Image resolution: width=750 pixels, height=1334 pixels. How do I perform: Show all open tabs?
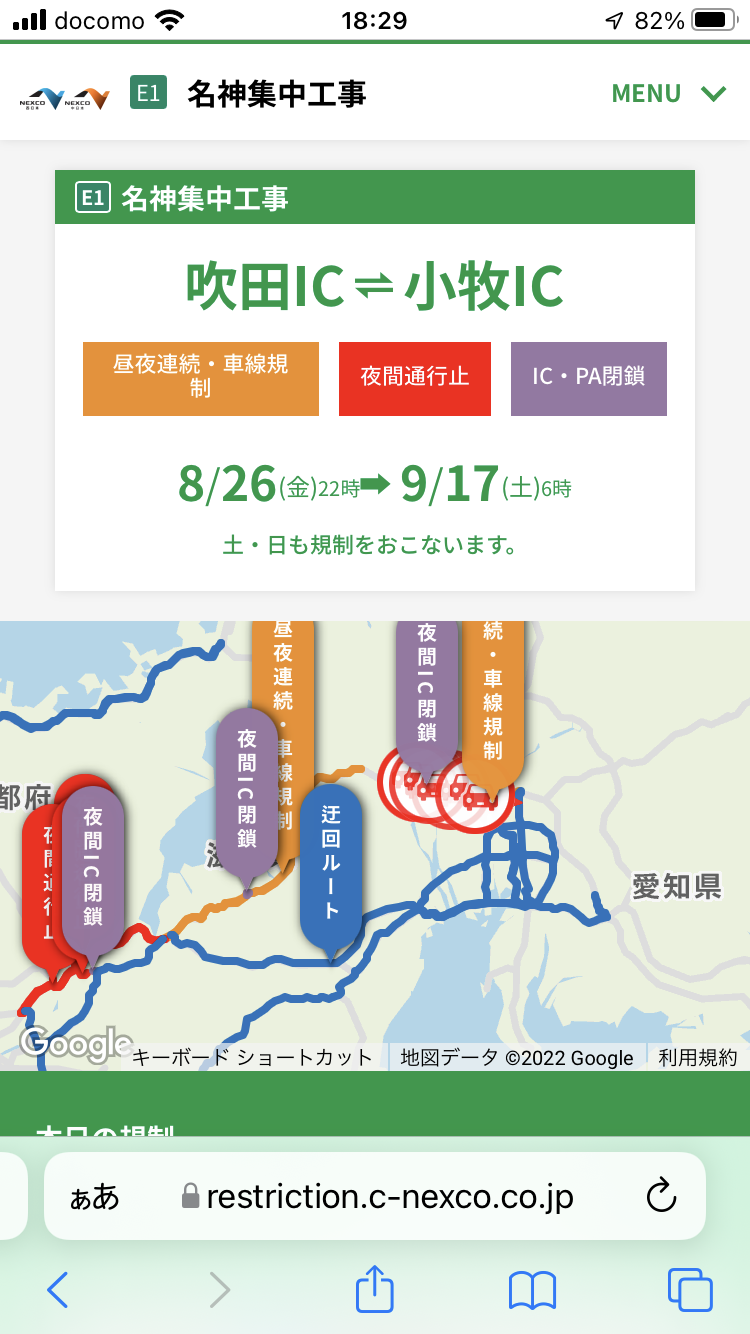[x=690, y=1290]
